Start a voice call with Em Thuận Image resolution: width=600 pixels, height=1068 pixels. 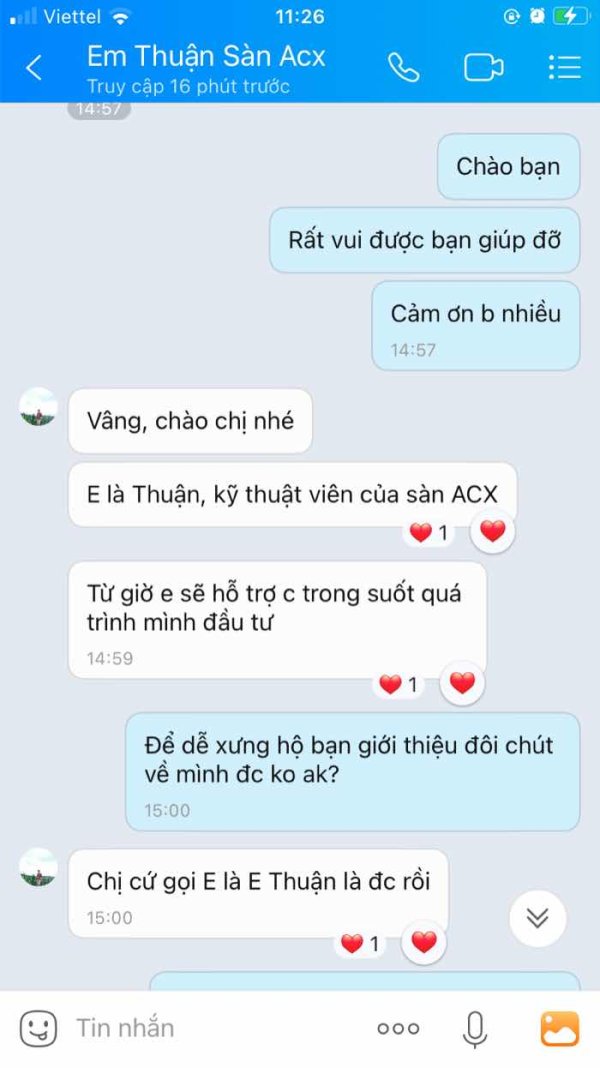pos(404,67)
